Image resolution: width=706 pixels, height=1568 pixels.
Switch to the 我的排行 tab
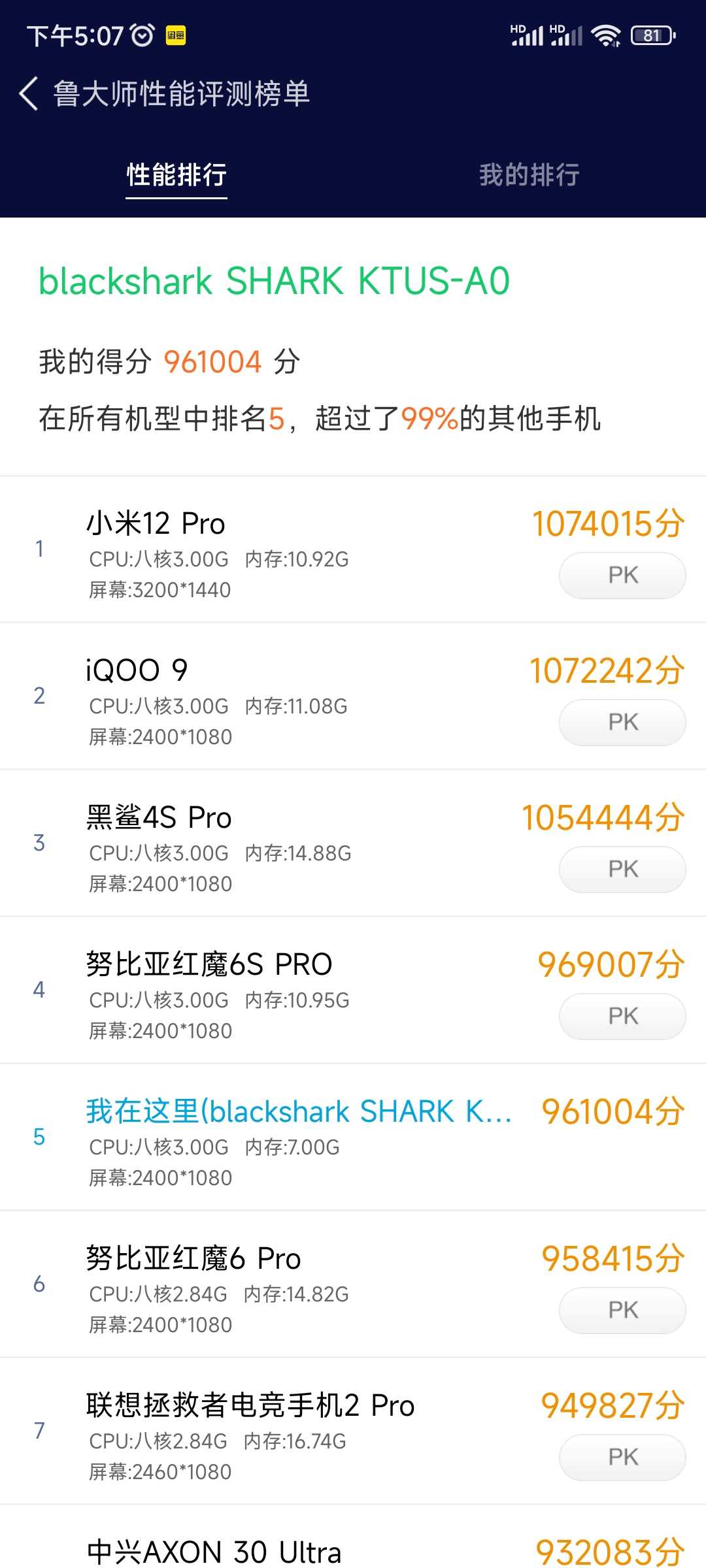point(529,174)
